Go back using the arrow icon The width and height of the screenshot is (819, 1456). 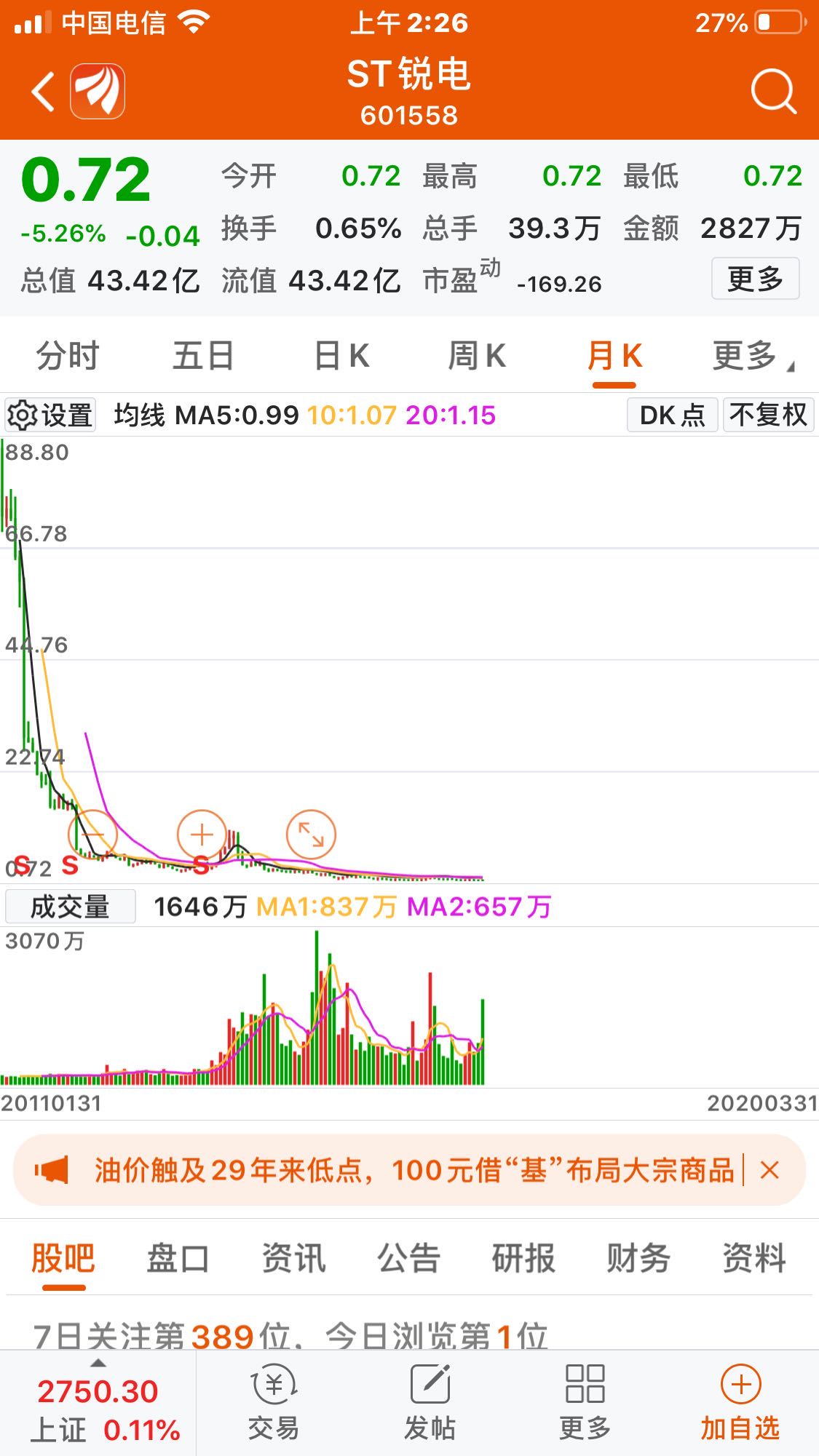[x=43, y=92]
